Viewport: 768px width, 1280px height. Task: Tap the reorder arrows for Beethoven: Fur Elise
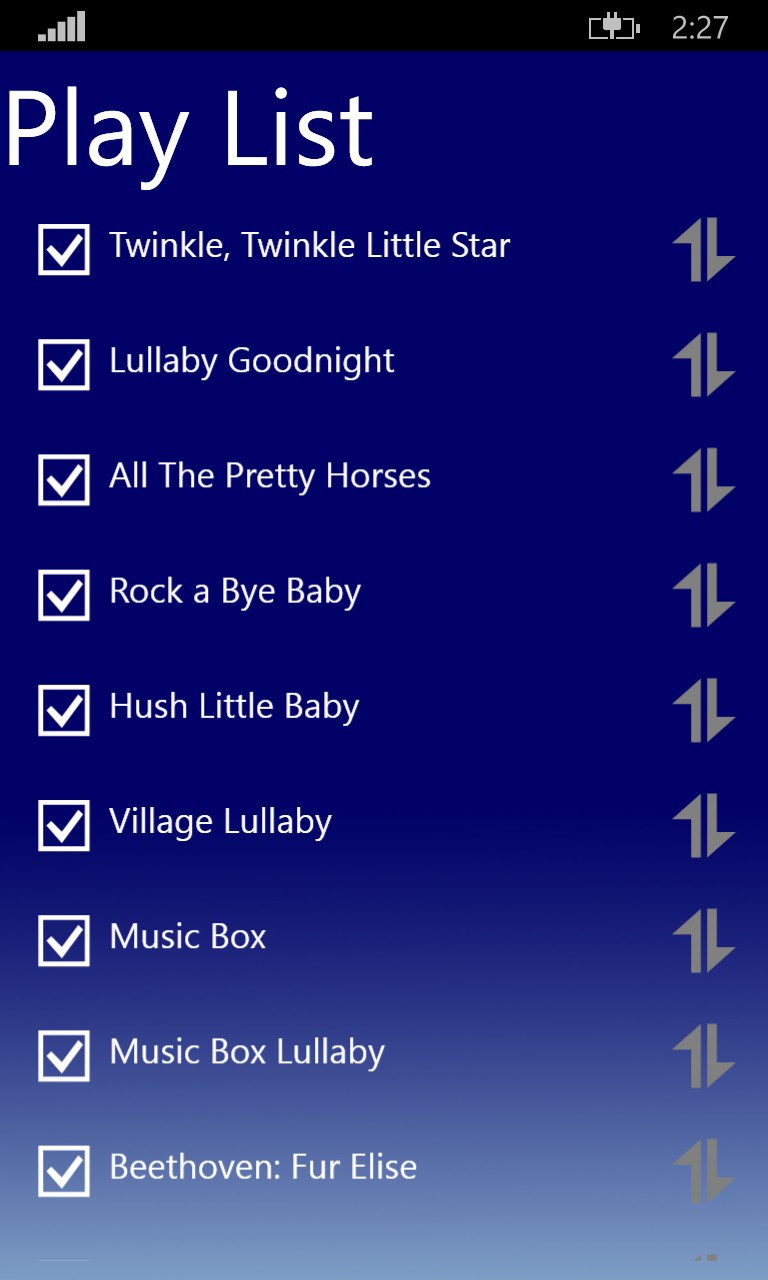703,1170
